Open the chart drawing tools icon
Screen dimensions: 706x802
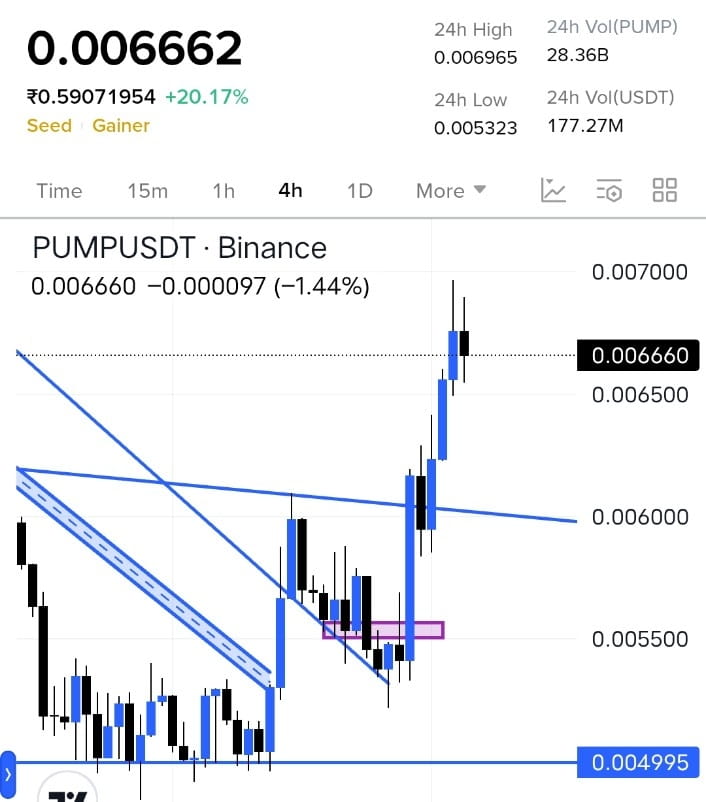coord(553,190)
